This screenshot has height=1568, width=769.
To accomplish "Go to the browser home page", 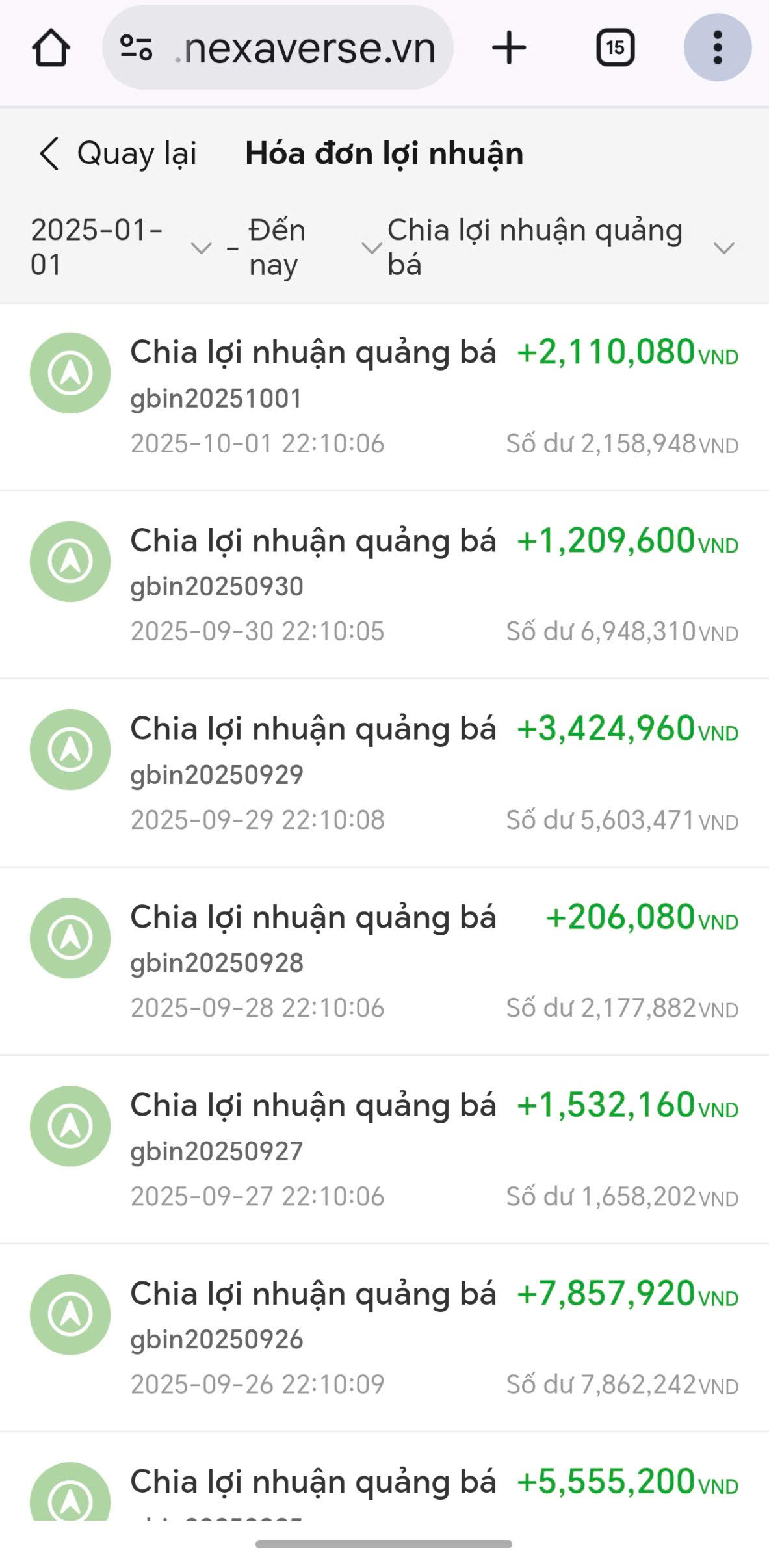I will pos(51,48).
